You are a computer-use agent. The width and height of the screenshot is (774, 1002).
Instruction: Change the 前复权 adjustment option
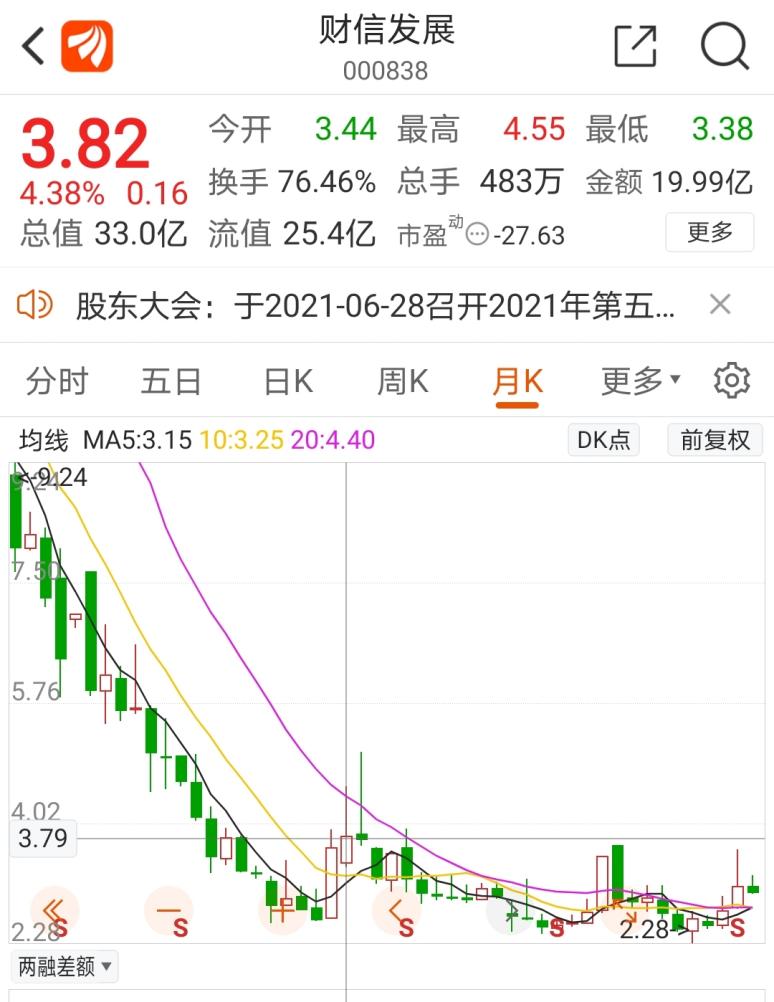pos(715,440)
